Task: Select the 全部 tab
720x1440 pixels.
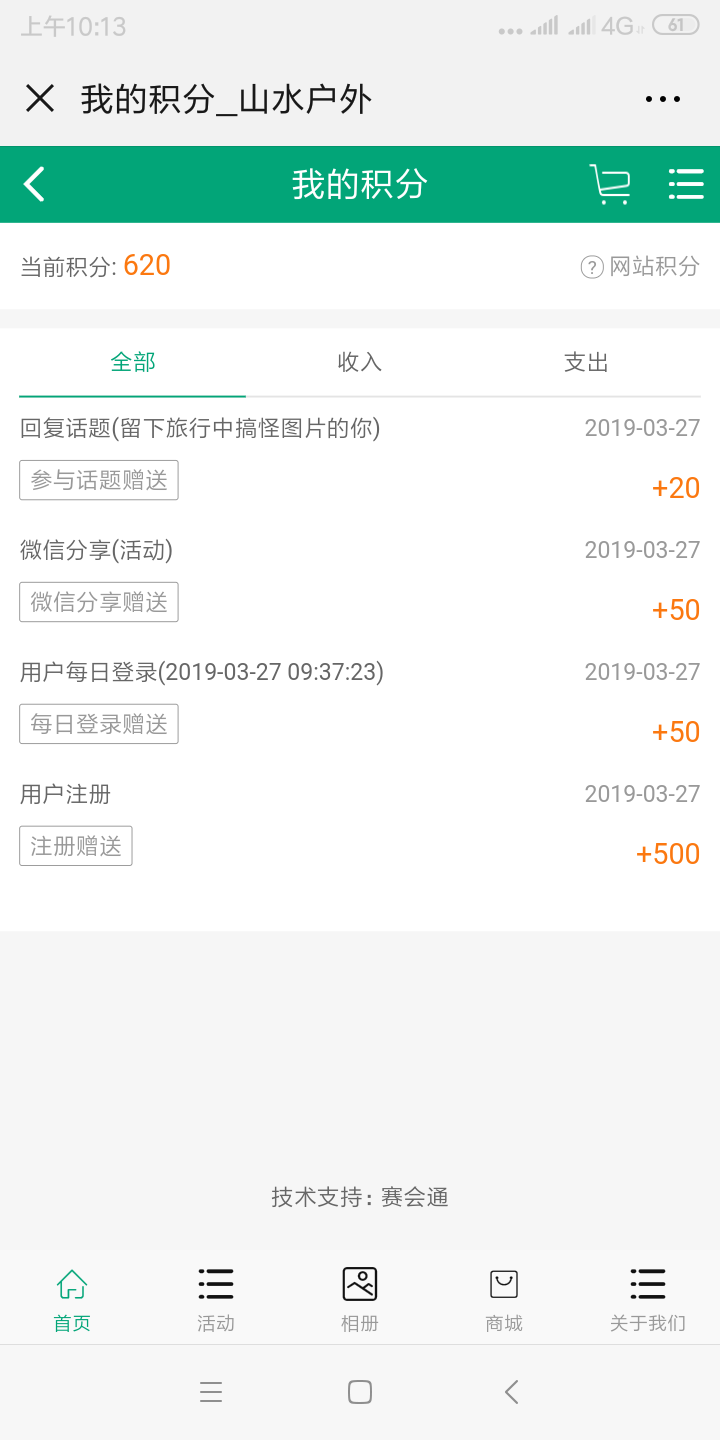Action: (x=133, y=362)
